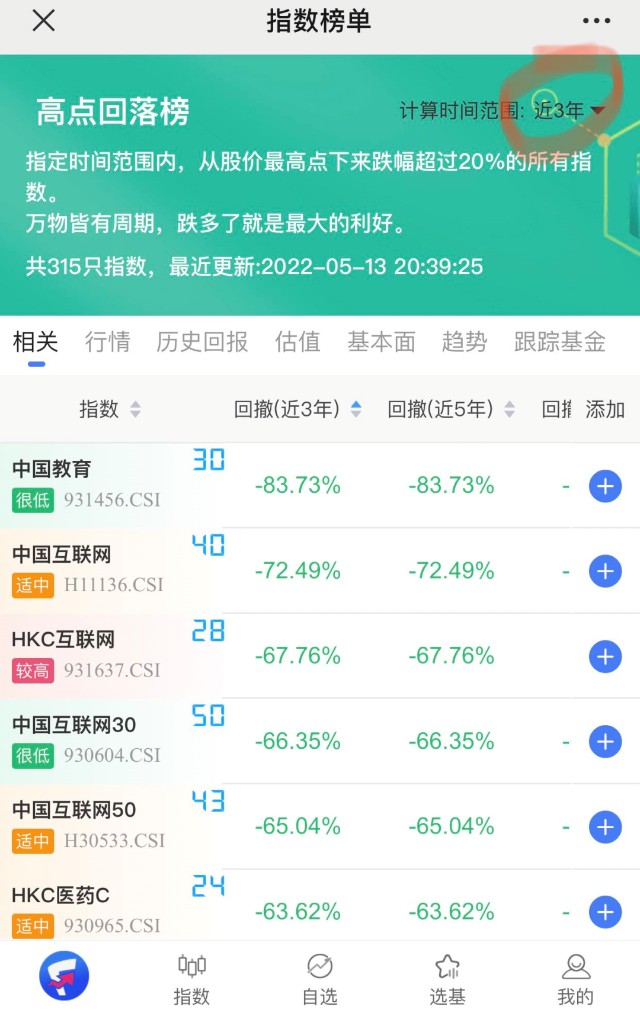
Task: Go to the 自选 bottom tab
Action: pyautogui.click(x=319, y=978)
